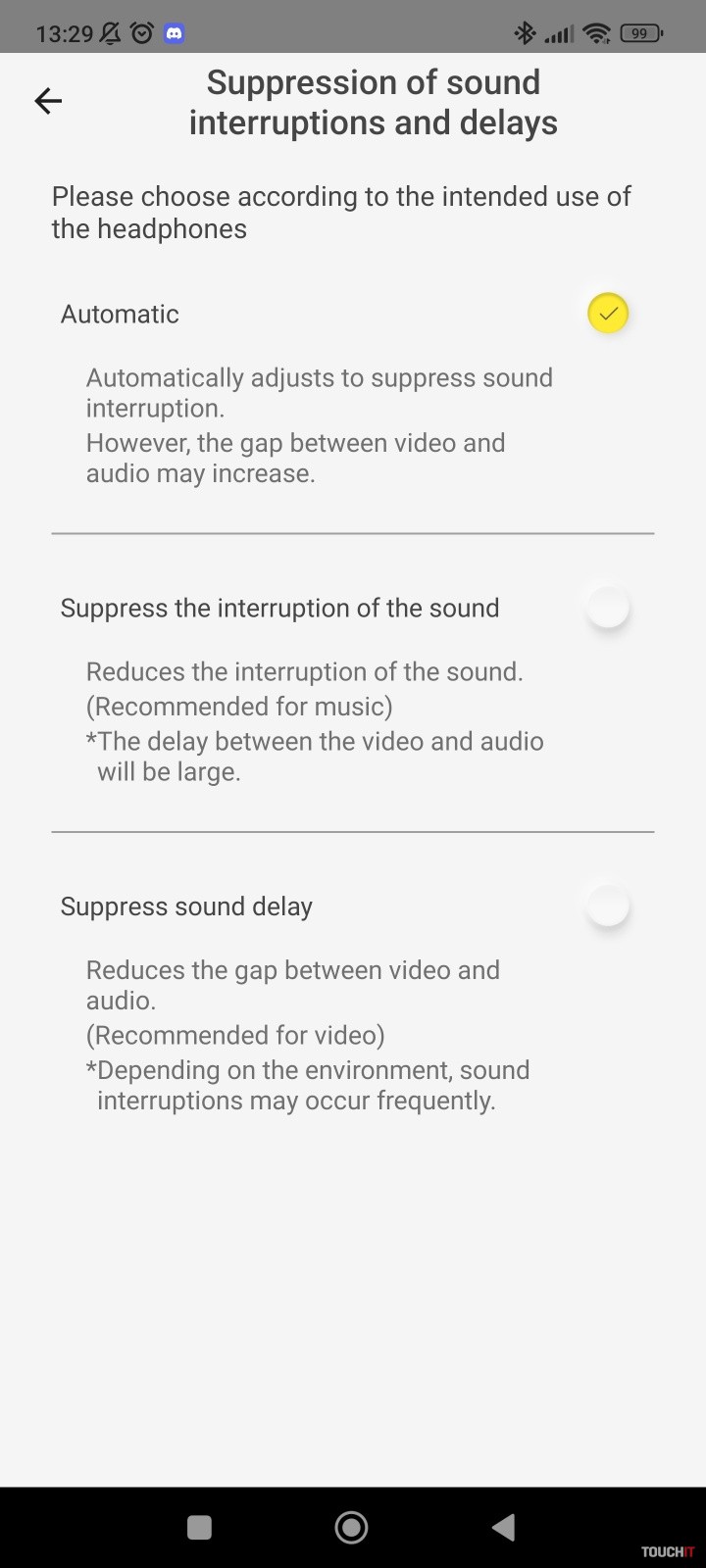Select the Automatic option
This screenshot has height=1568, width=706.
(607, 314)
